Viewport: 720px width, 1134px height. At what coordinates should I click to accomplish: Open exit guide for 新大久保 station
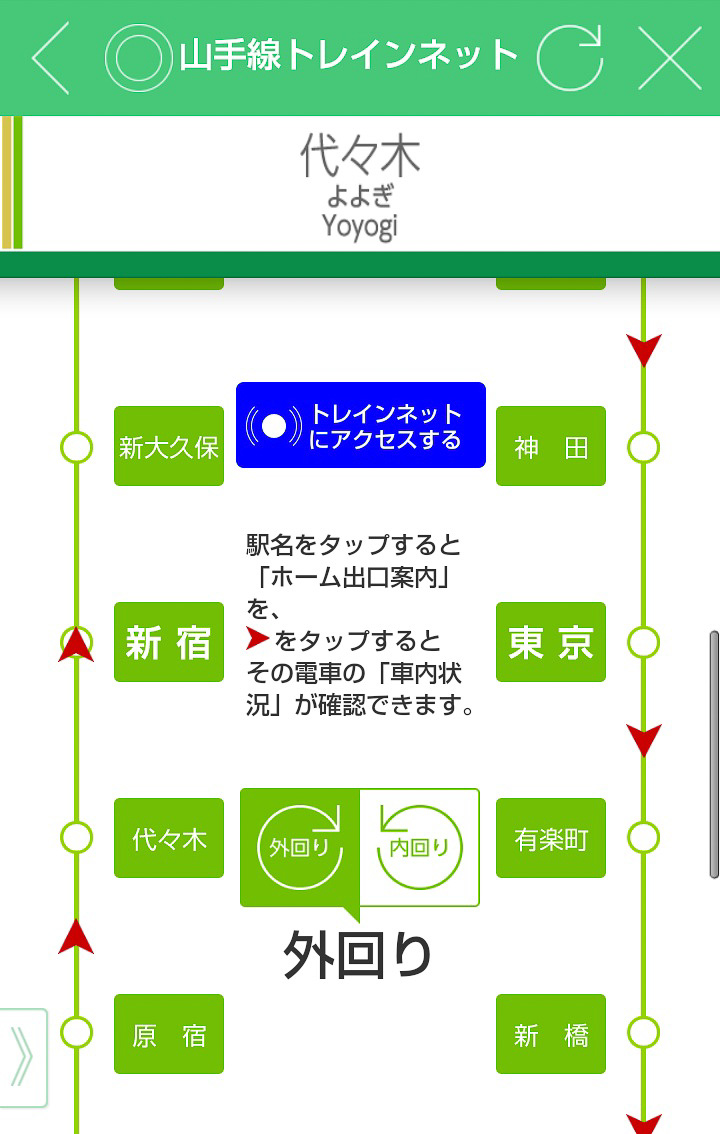[169, 446]
